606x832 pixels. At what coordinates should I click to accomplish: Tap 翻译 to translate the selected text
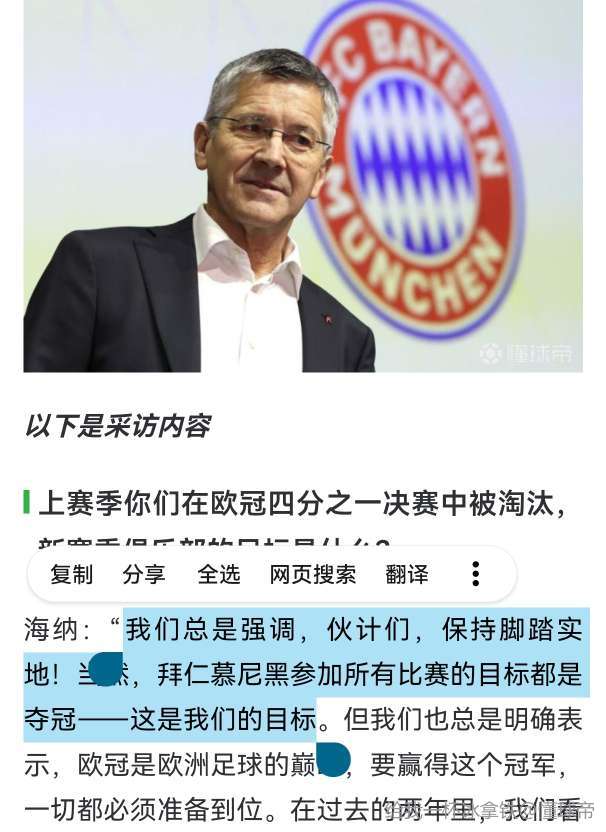(x=407, y=574)
